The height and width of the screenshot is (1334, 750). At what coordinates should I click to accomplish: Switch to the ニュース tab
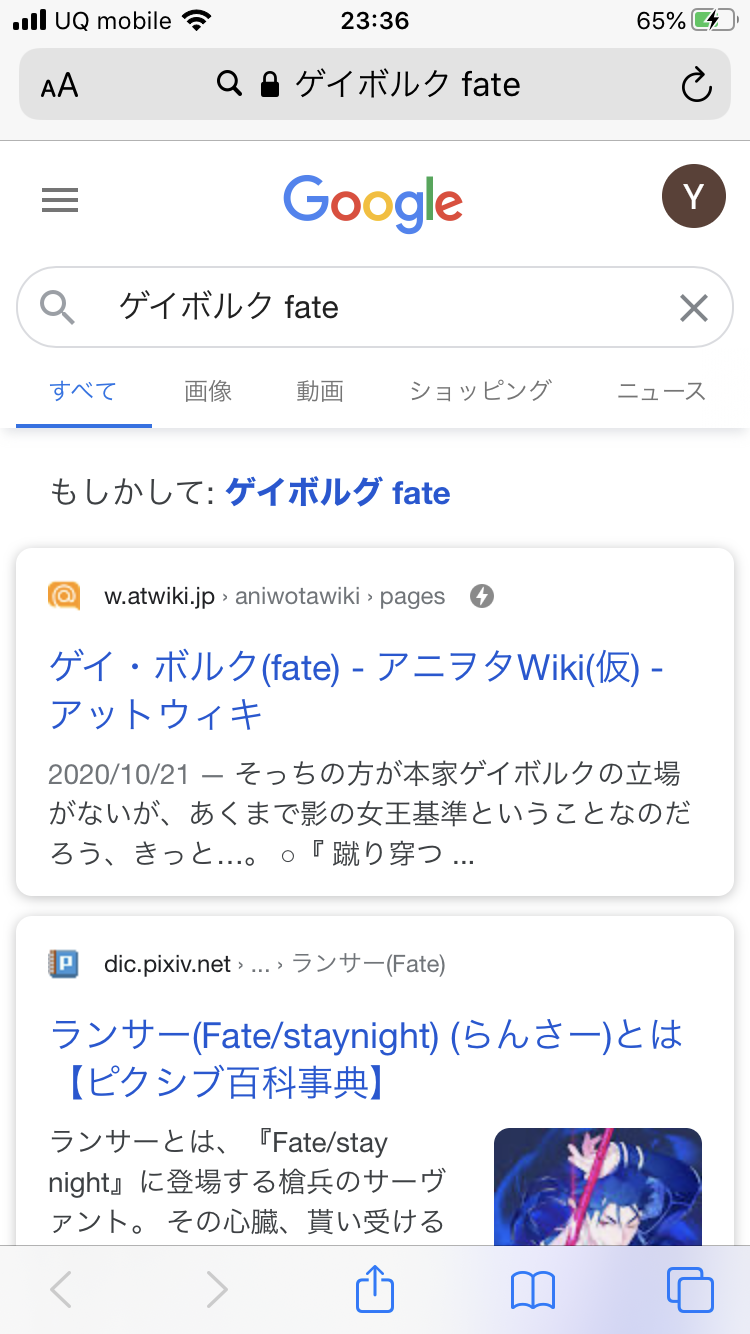click(661, 391)
